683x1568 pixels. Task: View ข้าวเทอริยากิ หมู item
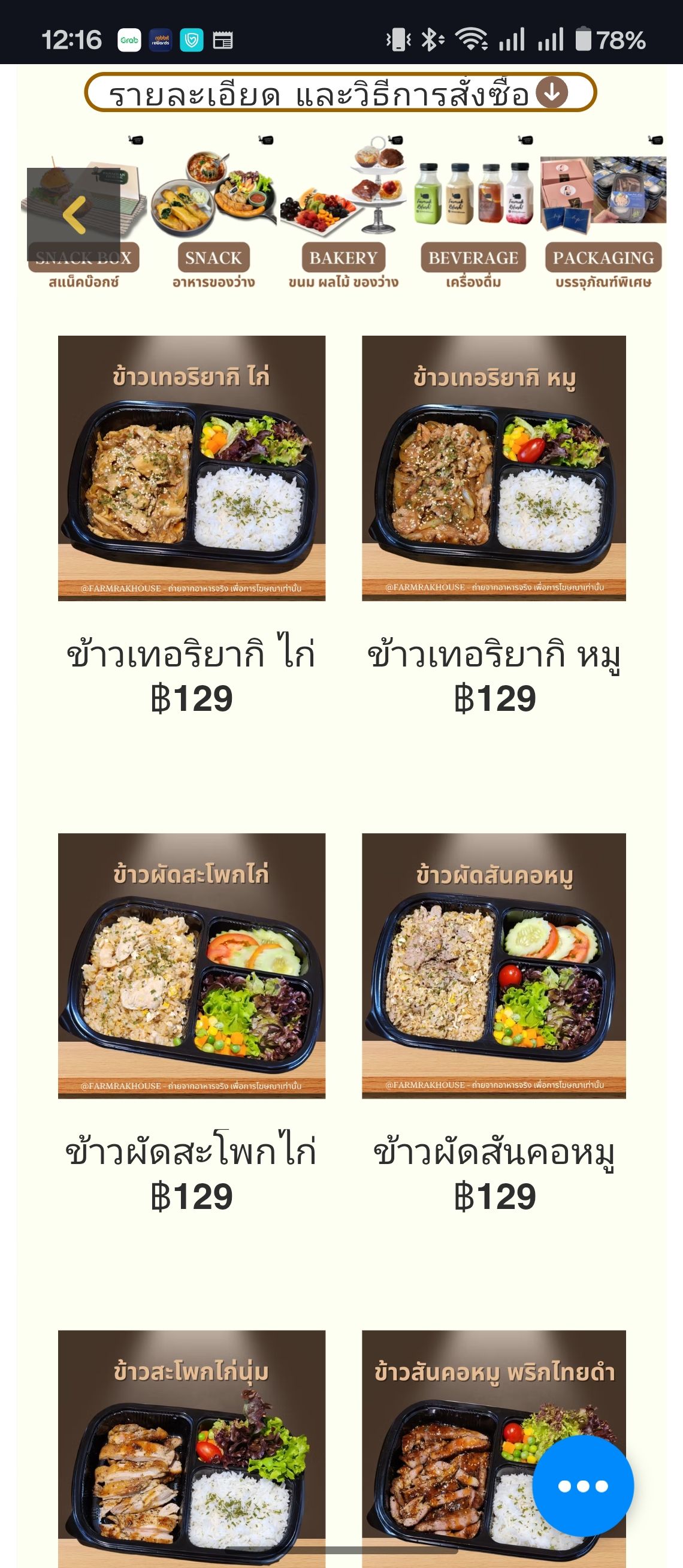pyautogui.click(x=494, y=468)
